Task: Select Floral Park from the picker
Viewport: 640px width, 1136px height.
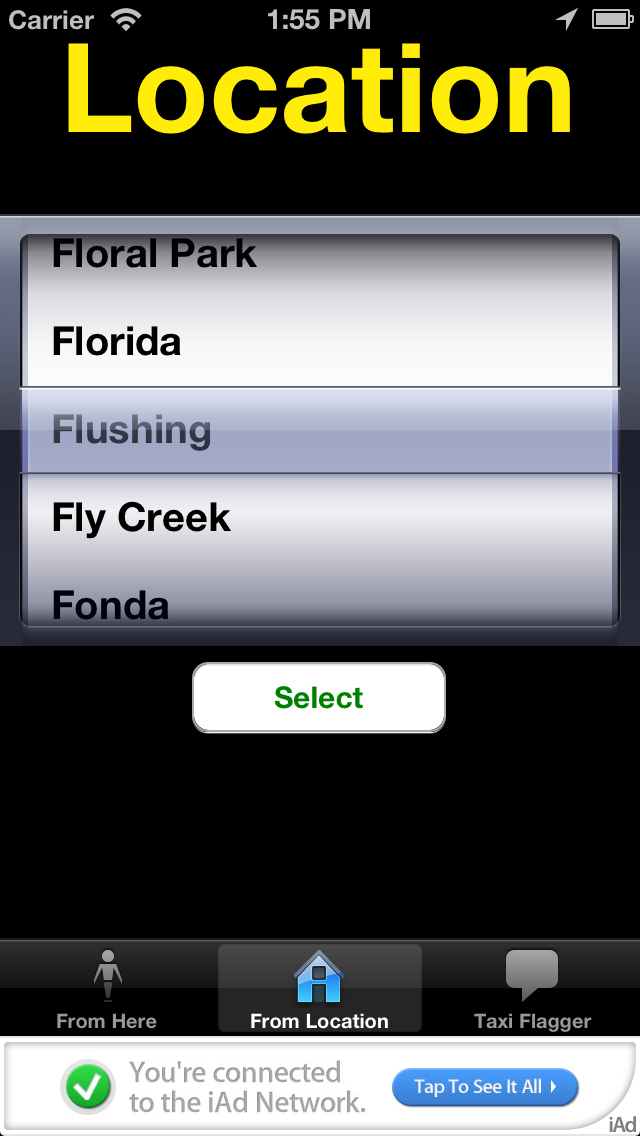Action: 154,255
